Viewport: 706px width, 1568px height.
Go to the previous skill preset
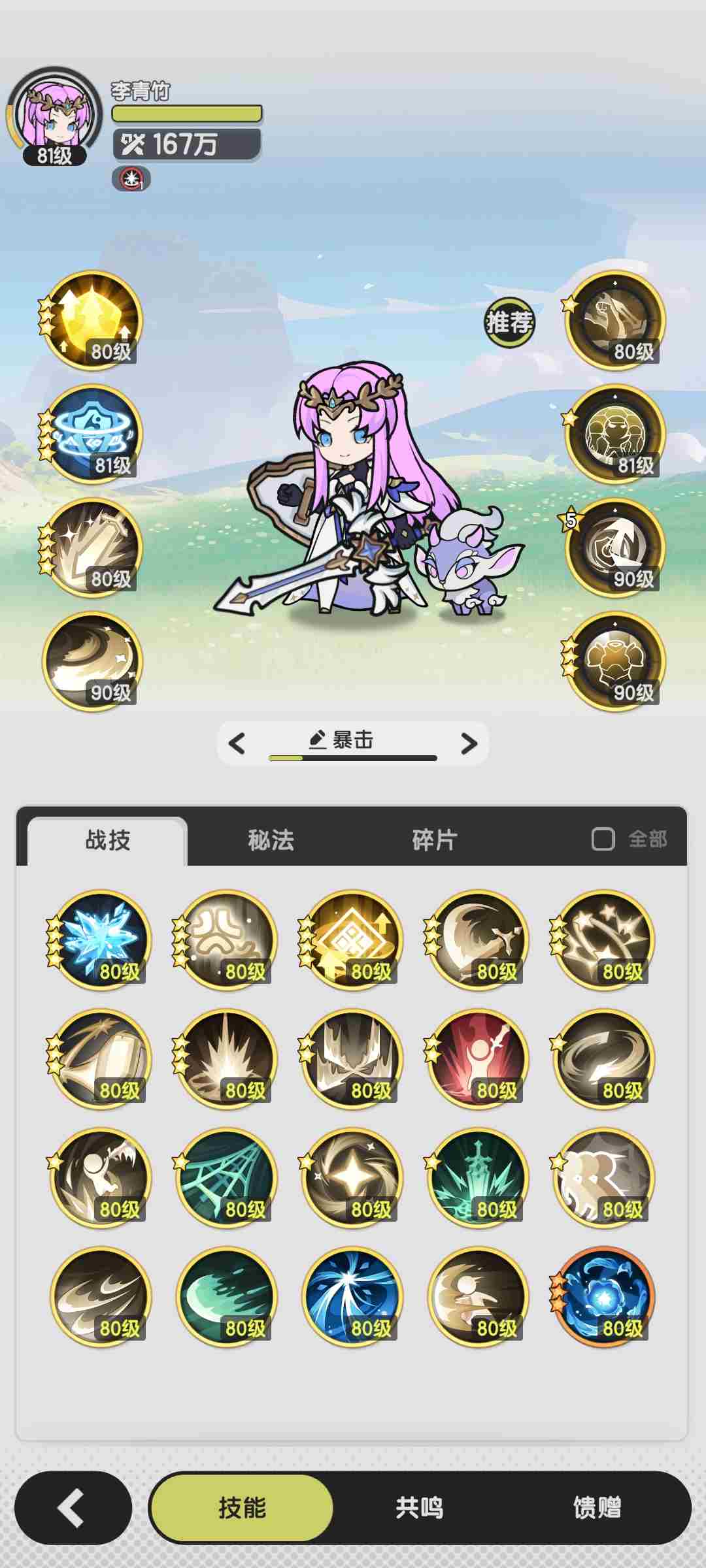pyautogui.click(x=237, y=743)
